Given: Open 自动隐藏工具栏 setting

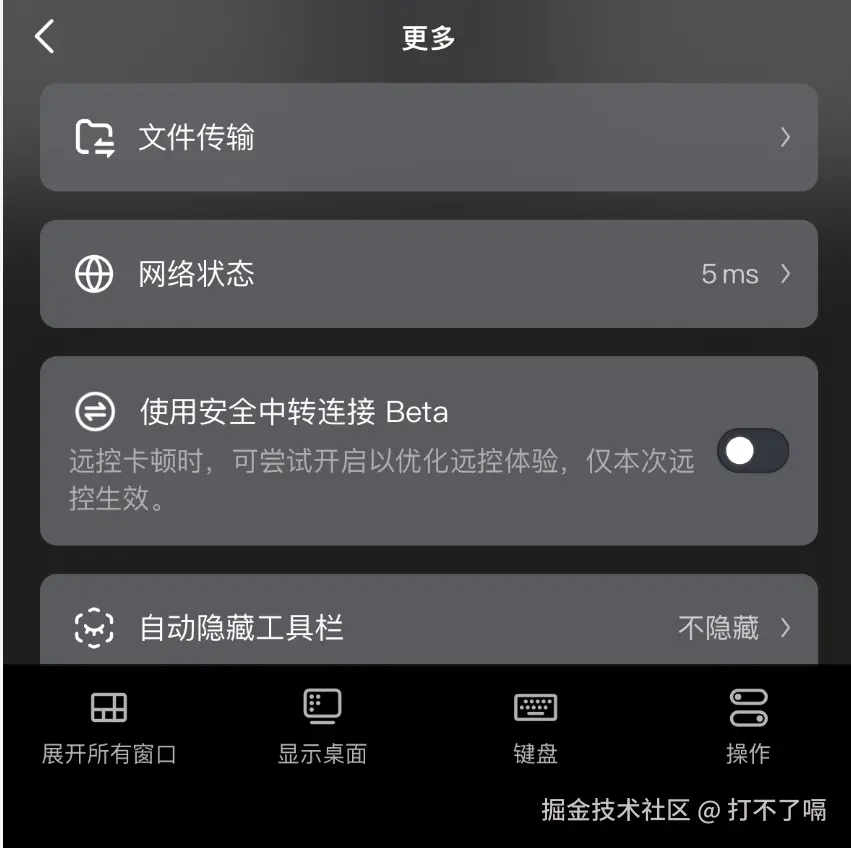Looking at the screenshot, I should (x=428, y=628).
